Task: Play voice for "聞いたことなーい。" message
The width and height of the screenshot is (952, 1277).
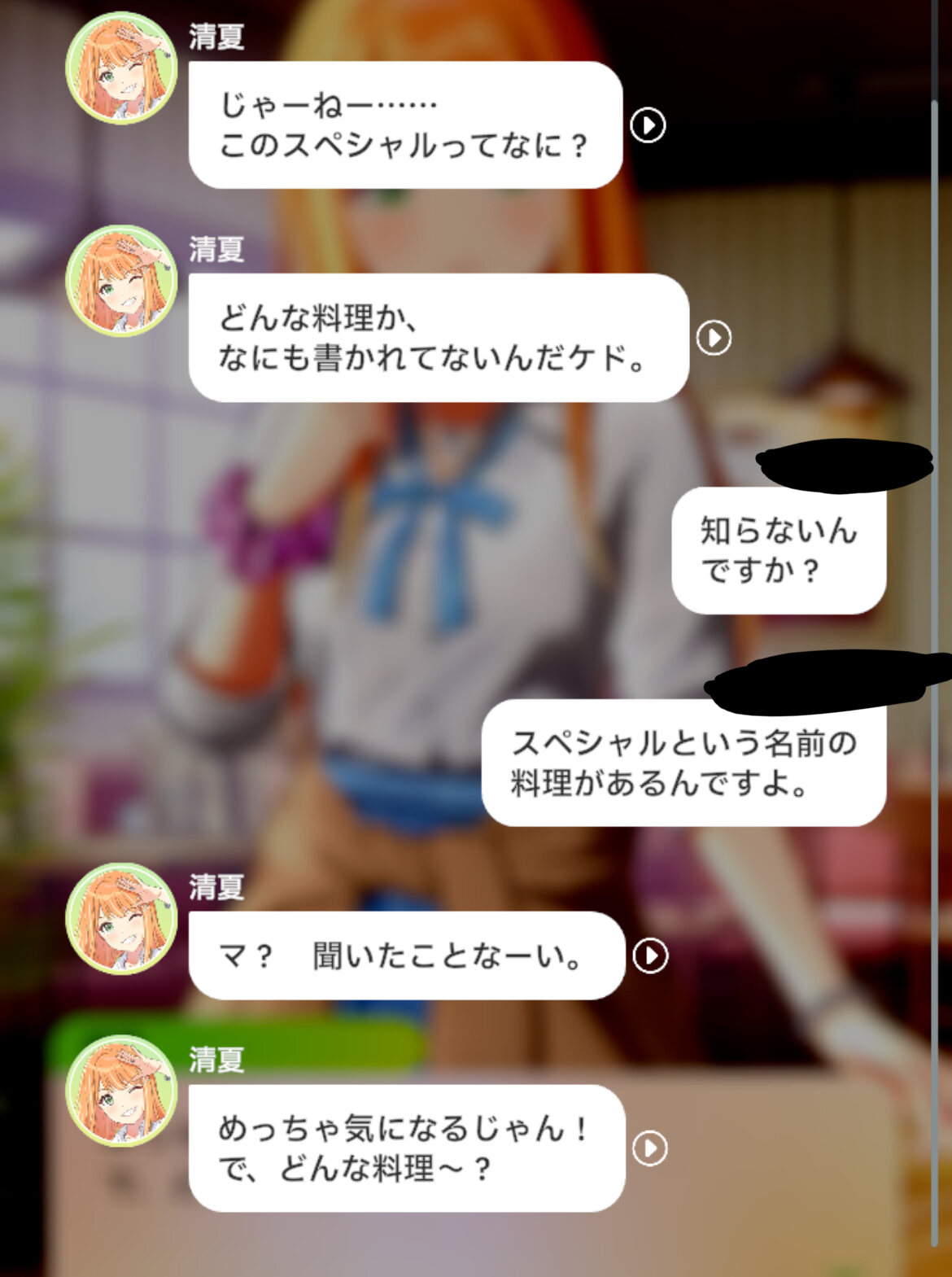Action: click(x=650, y=956)
